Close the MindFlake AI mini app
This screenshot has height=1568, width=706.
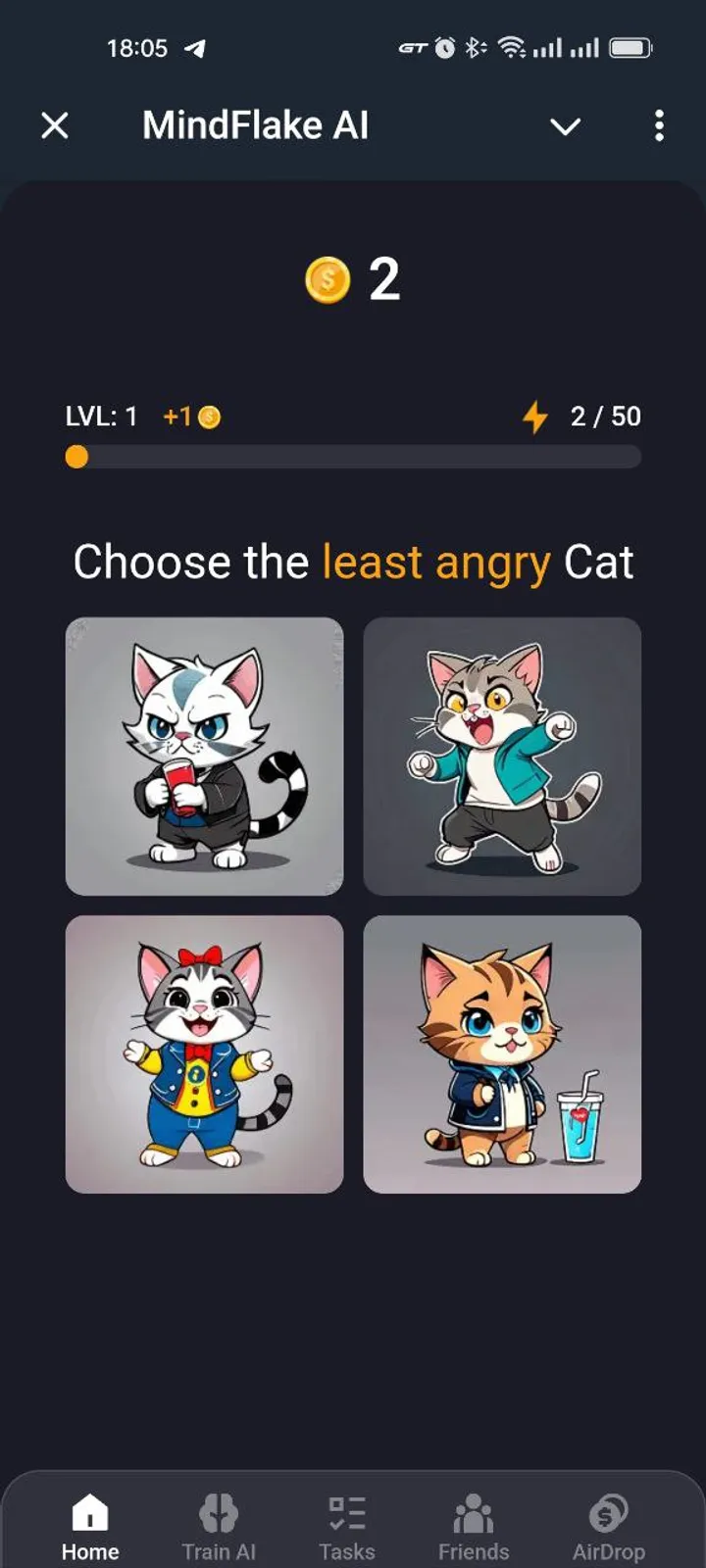coord(55,125)
